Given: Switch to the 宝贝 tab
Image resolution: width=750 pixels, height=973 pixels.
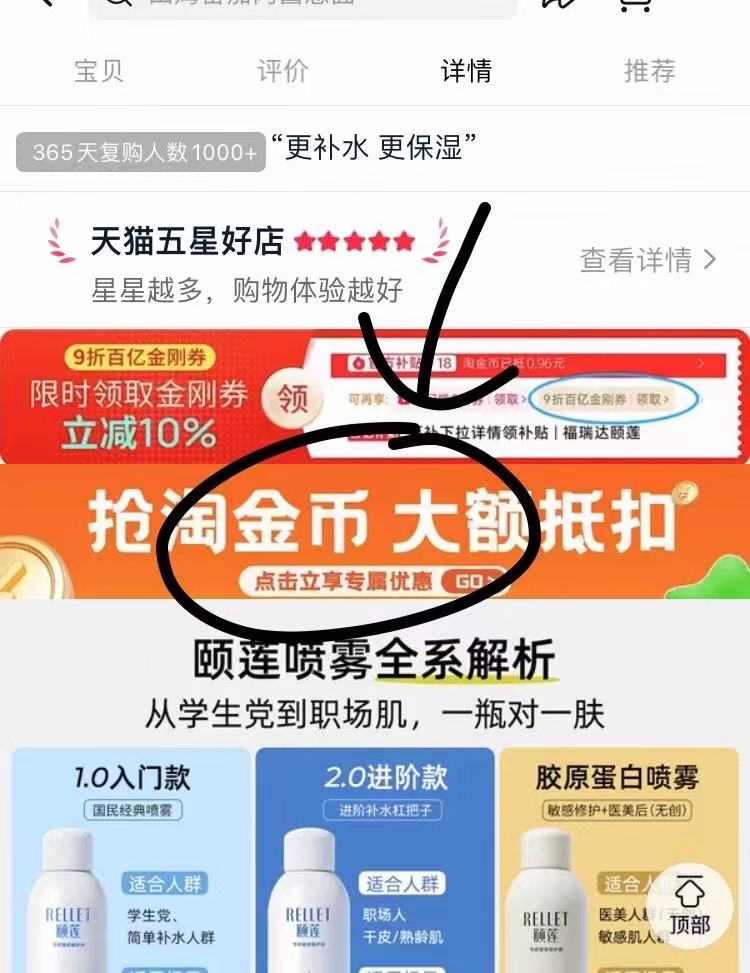Looking at the screenshot, I should tap(99, 71).
